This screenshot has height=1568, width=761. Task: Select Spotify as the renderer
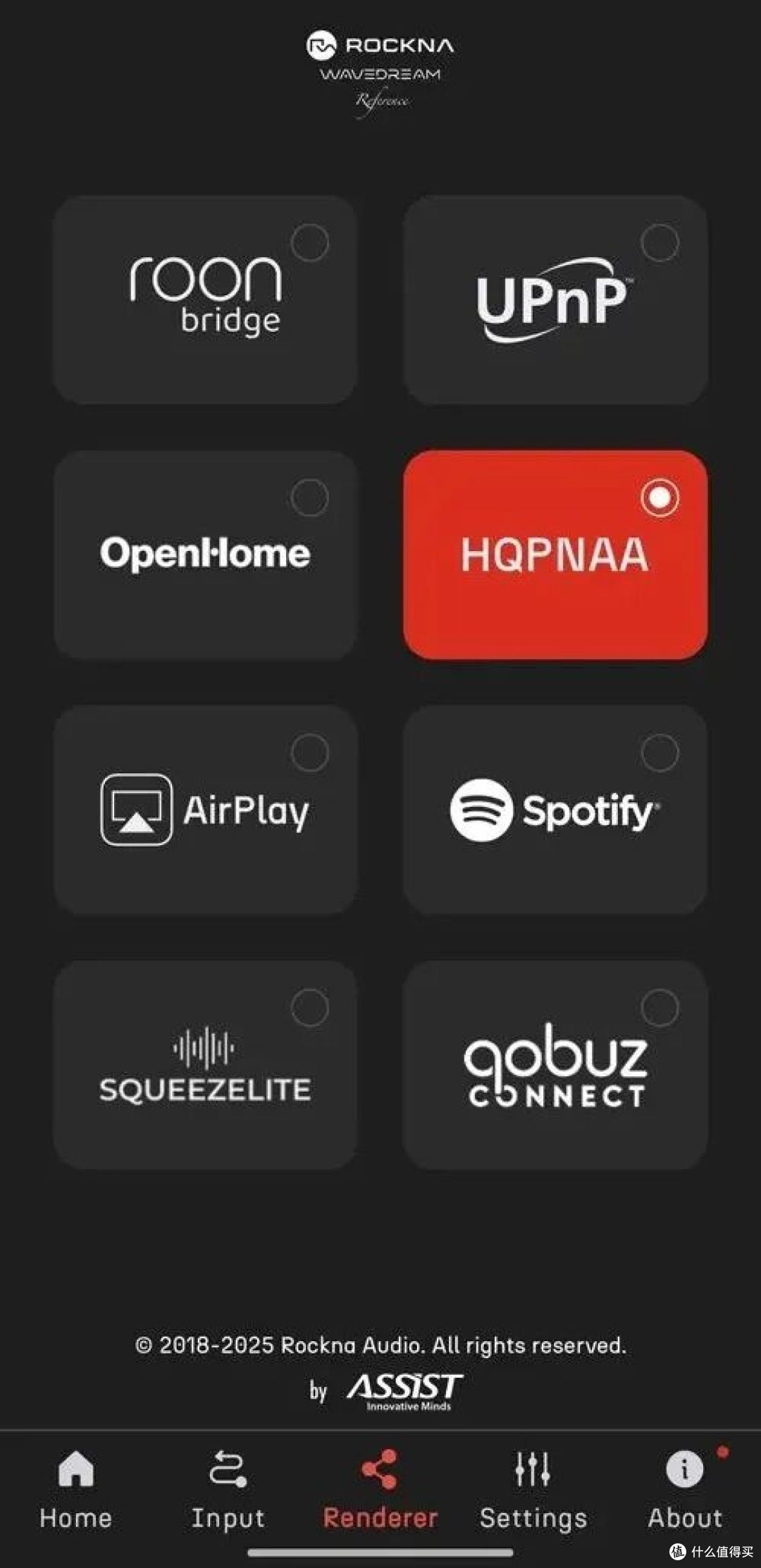tap(555, 810)
